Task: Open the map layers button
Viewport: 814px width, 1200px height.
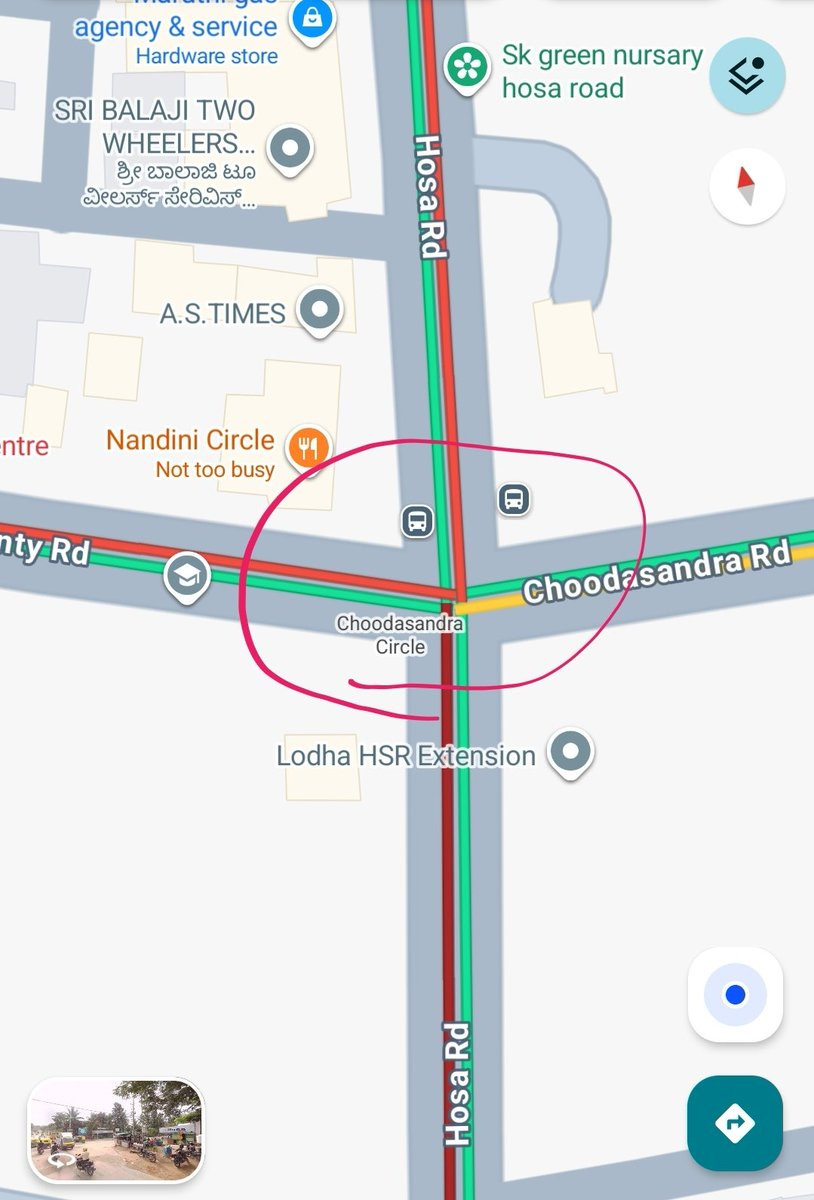Action: point(747,76)
